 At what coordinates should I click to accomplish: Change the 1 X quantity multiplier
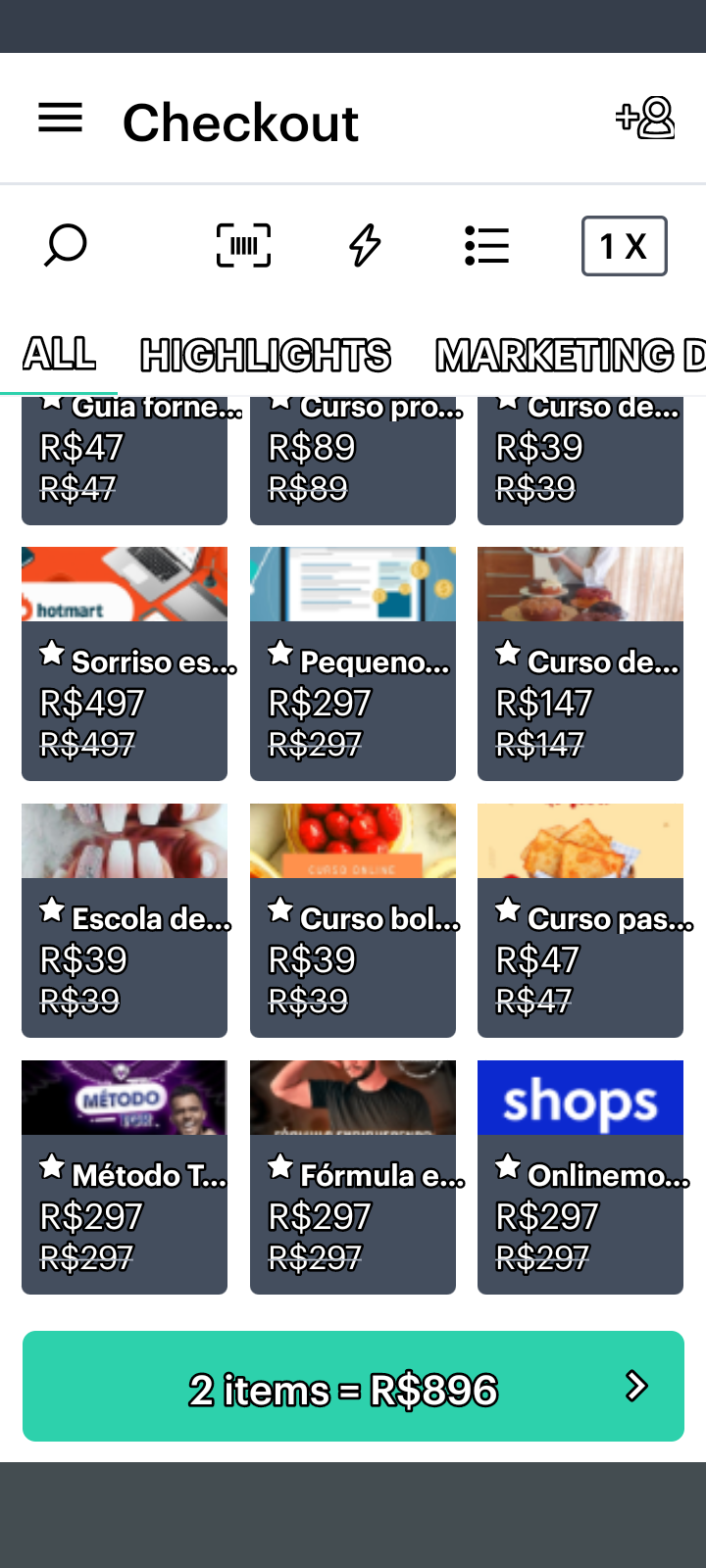(624, 246)
